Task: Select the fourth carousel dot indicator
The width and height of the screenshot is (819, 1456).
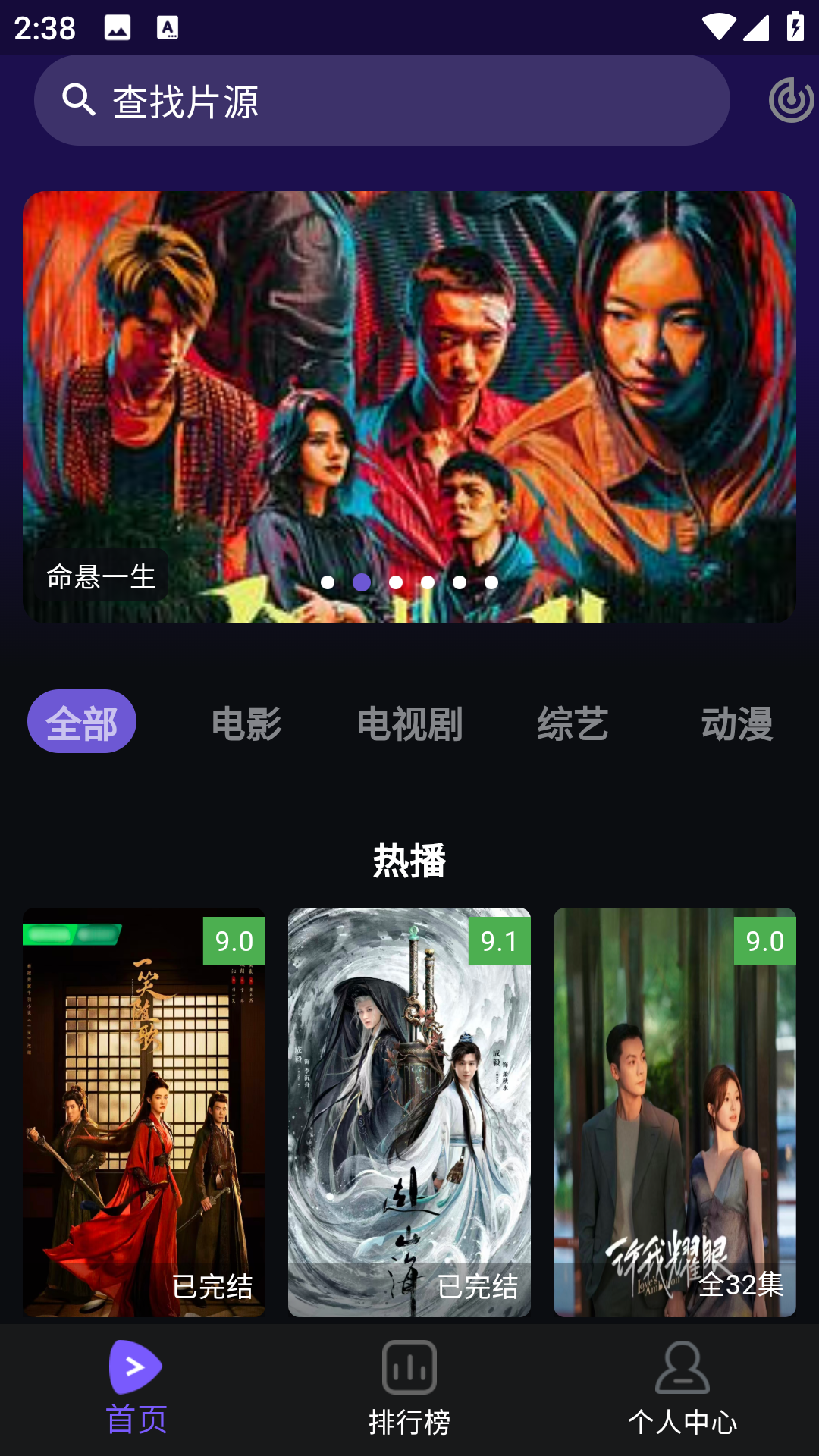Action: pos(426,582)
